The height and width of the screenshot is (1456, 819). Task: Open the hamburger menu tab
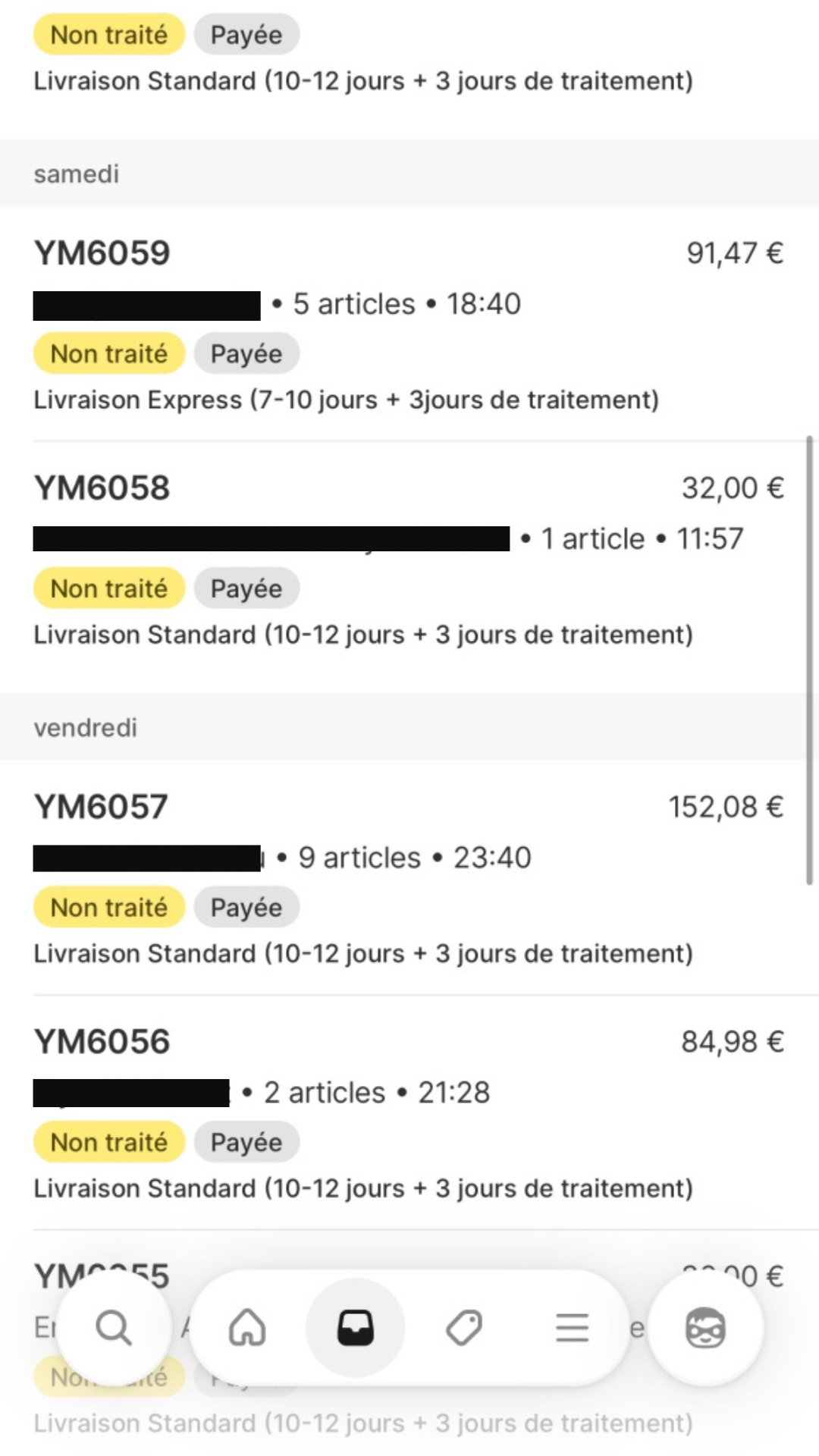pyautogui.click(x=572, y=1328)
